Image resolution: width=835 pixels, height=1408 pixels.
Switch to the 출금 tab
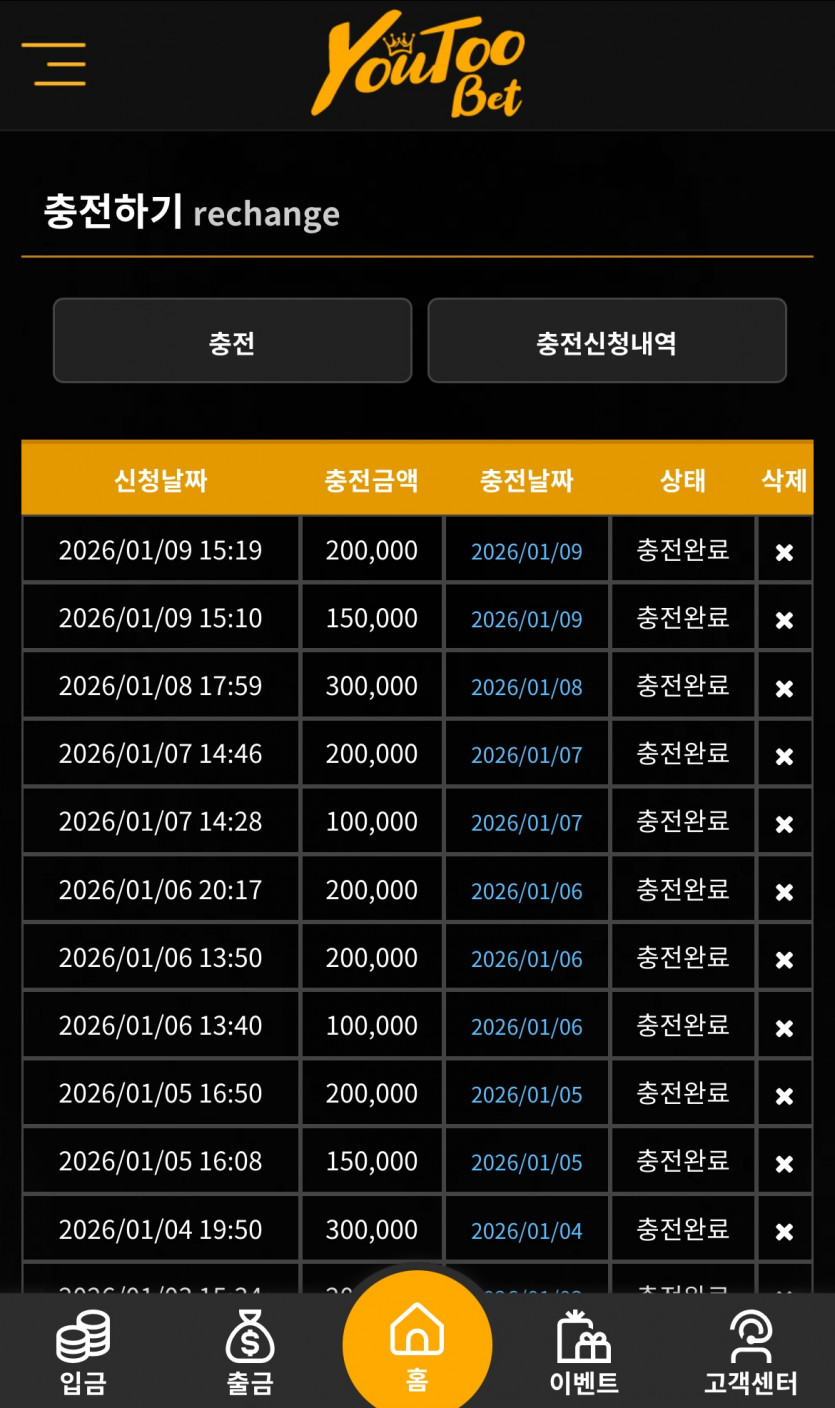249,1353
